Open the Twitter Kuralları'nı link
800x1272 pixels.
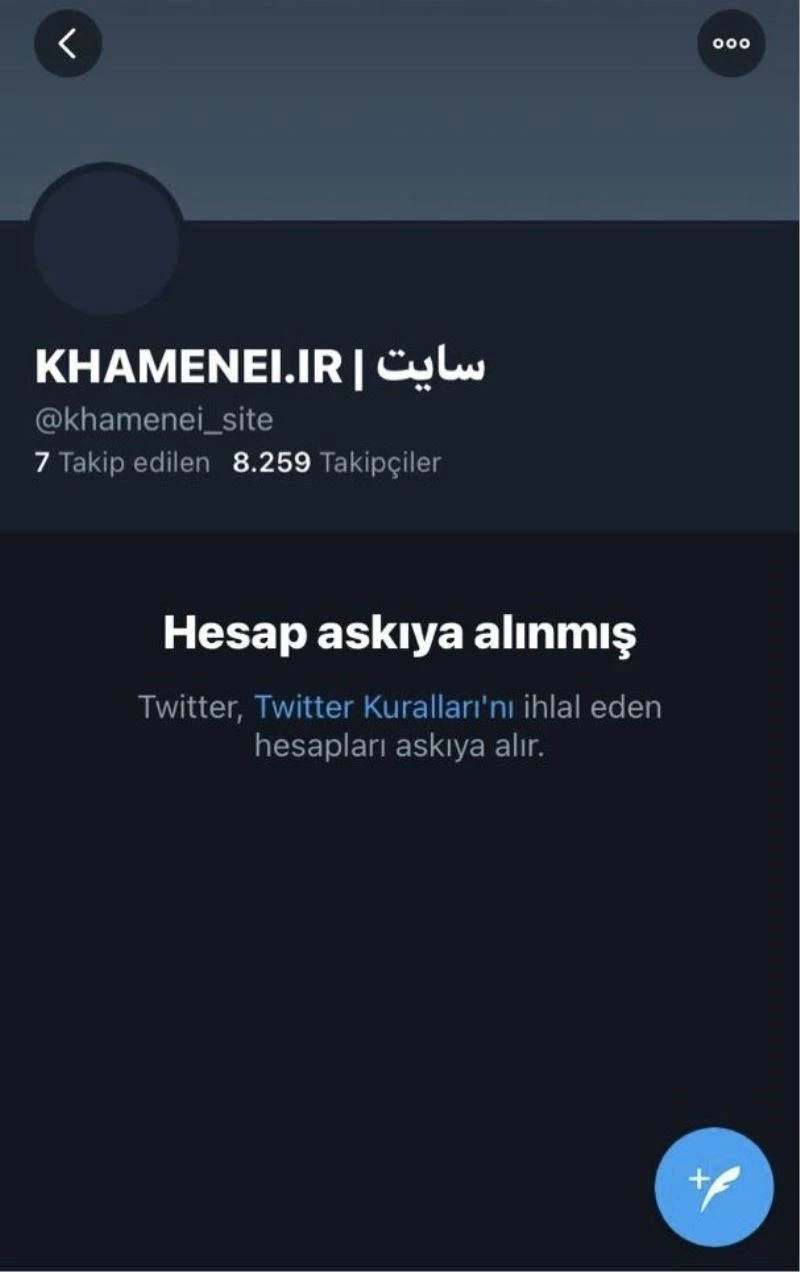[x=385, y=707]
